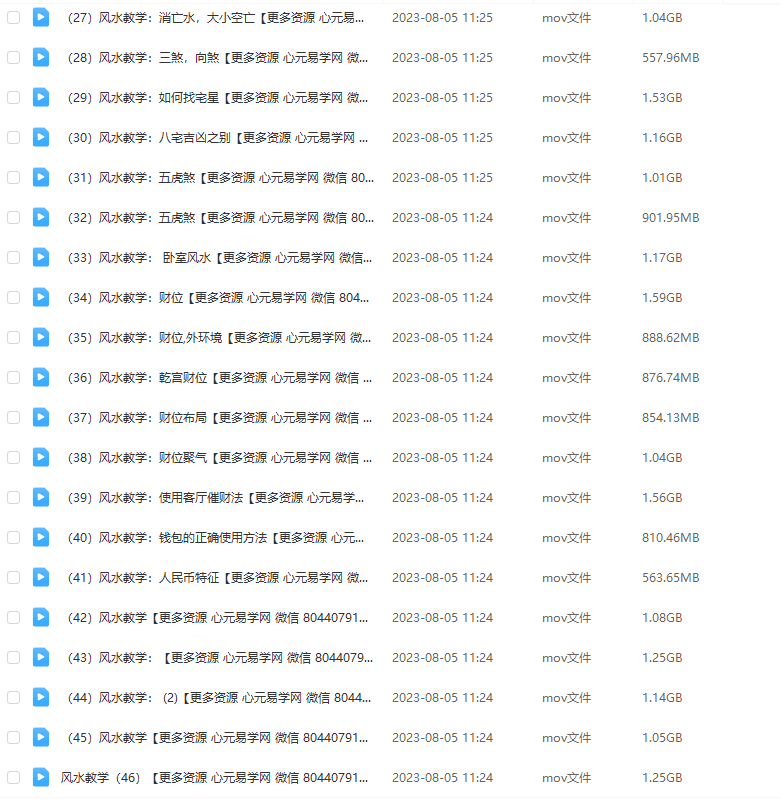Select the checkbox for file (28) 三煞，向煞
The height and width of the screenshot is (801, 781).
click(x=14, y=58)
